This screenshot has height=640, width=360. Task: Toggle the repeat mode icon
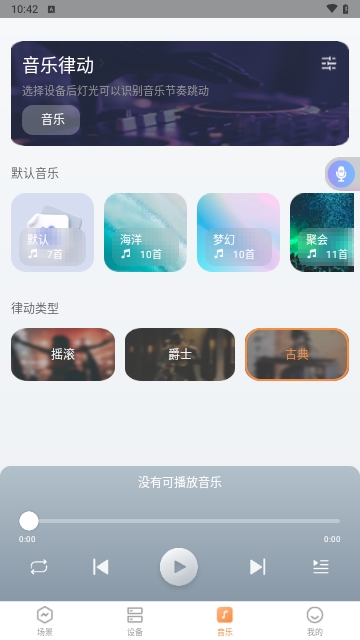pos(39,567)
